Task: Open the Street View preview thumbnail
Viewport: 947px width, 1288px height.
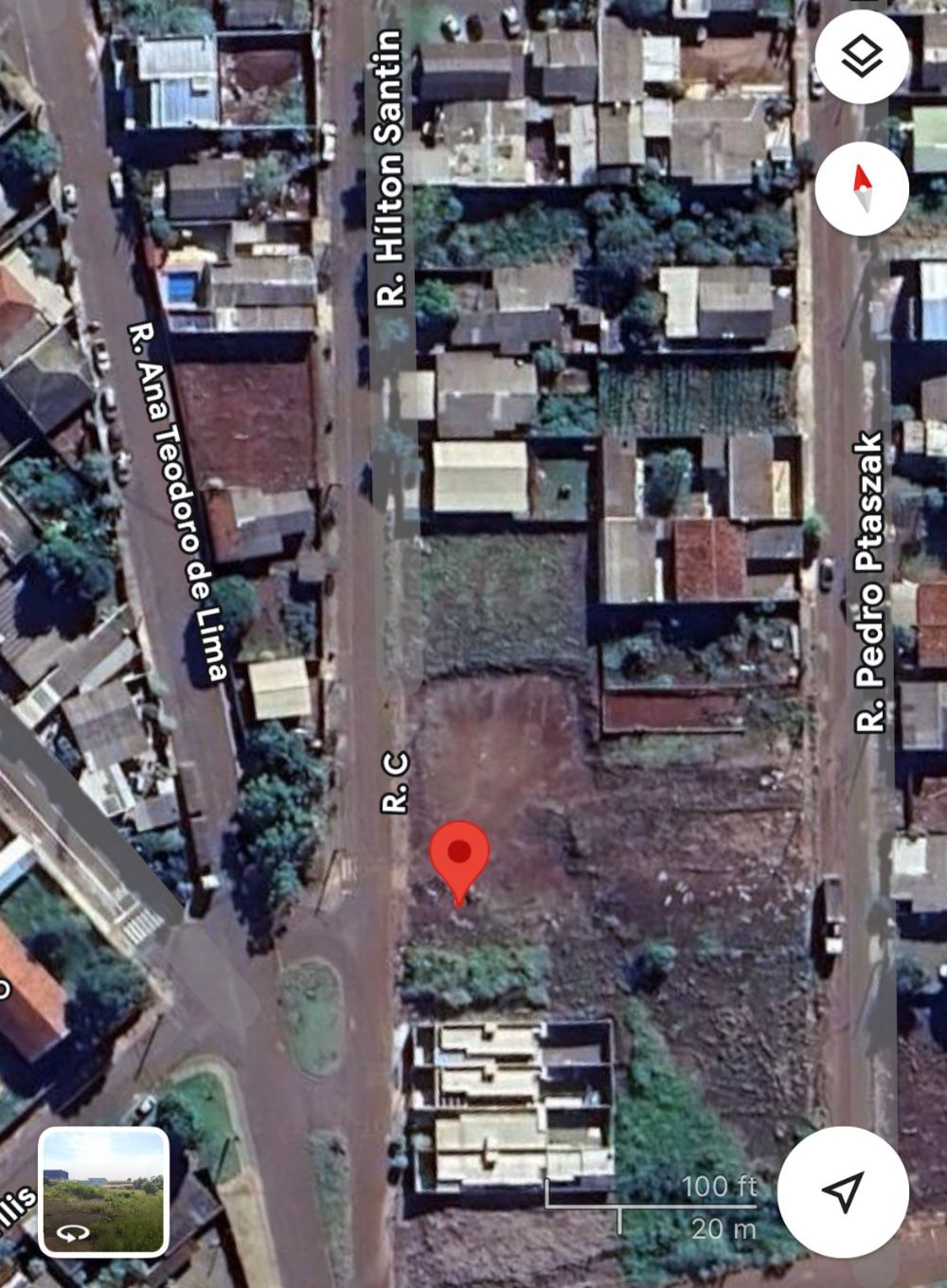Action: tap(104, 1191)
